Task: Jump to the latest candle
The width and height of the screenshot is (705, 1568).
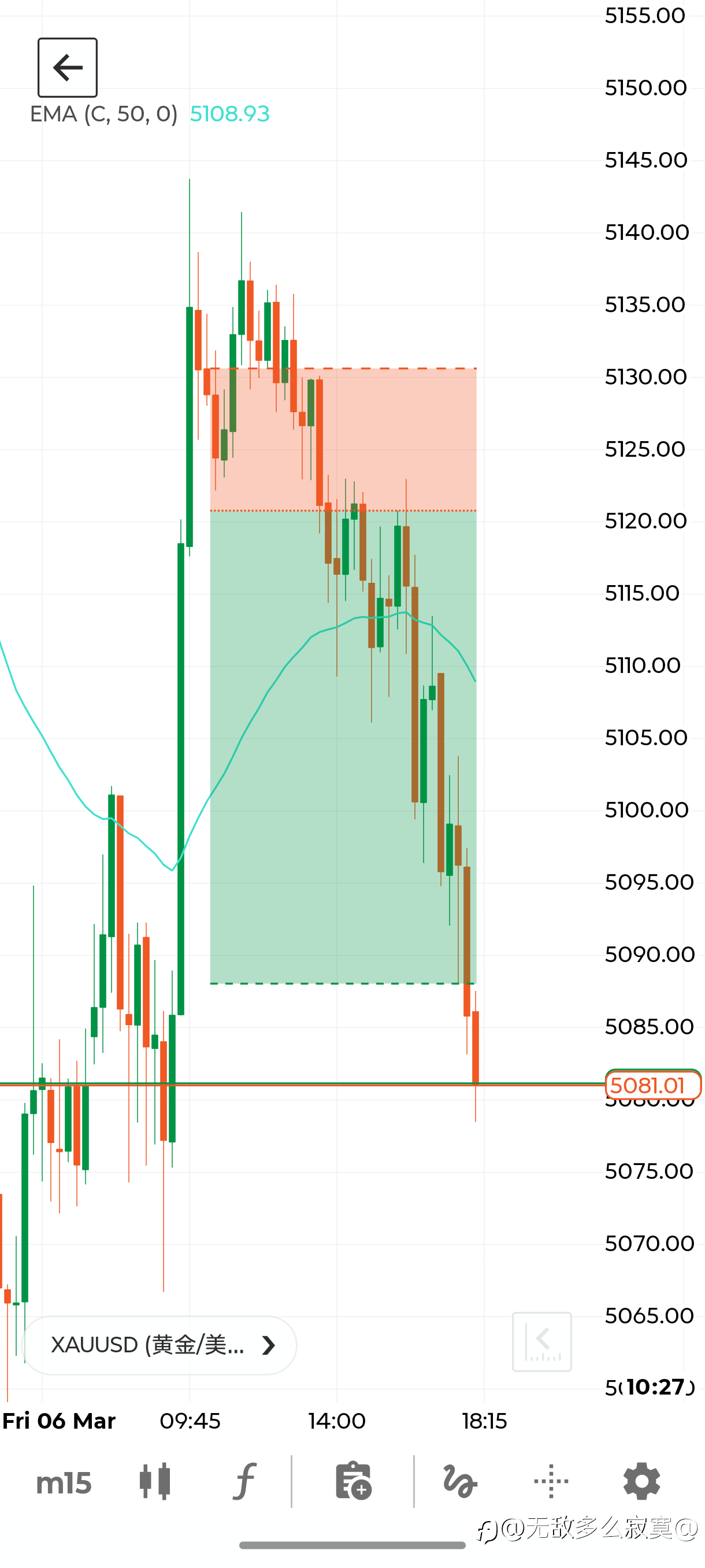Action: click(x=542, y=1341)
